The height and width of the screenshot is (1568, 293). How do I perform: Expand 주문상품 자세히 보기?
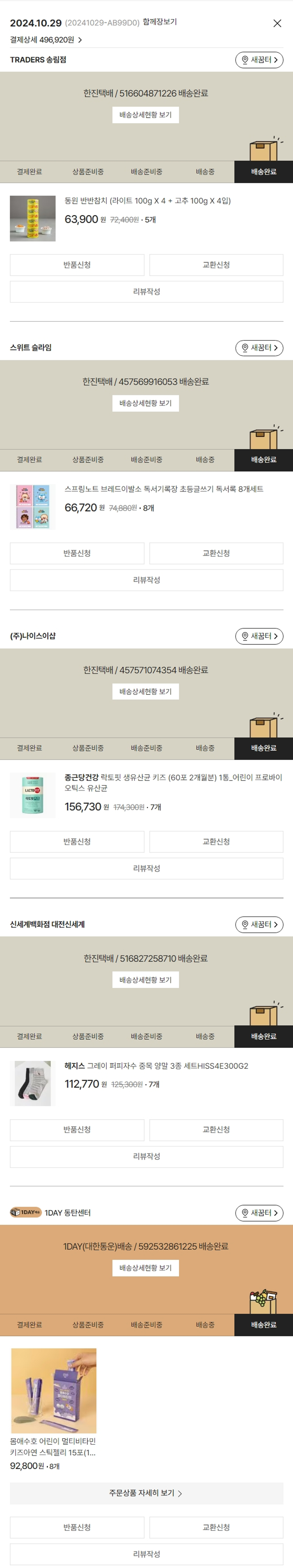[146, 1493]
